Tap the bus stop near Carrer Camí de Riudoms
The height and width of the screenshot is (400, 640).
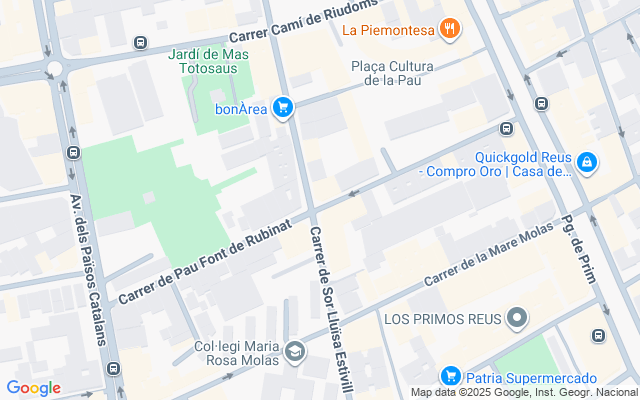coord(140,43)
